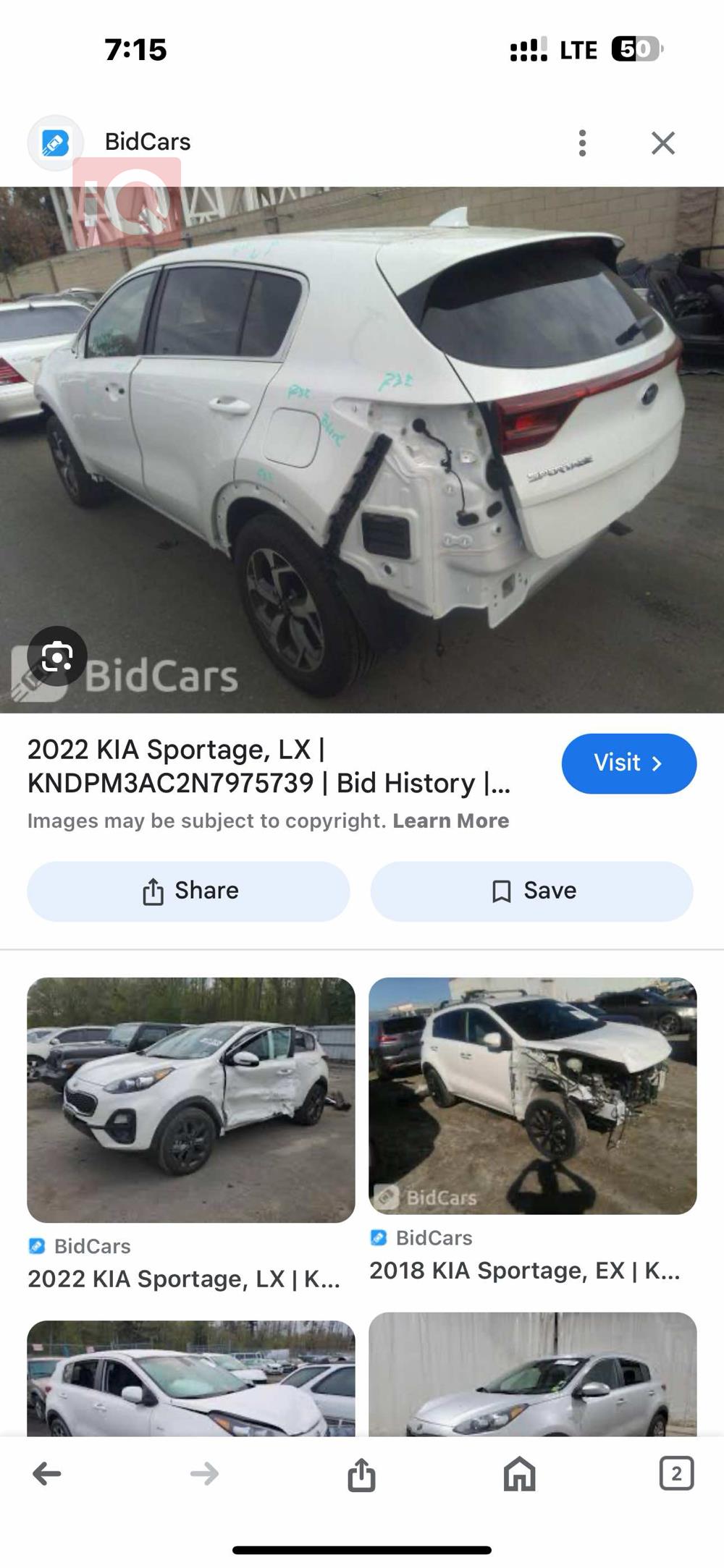Open the three-dot overflow menu
The image size is (724, 1568).
[582, 143]
